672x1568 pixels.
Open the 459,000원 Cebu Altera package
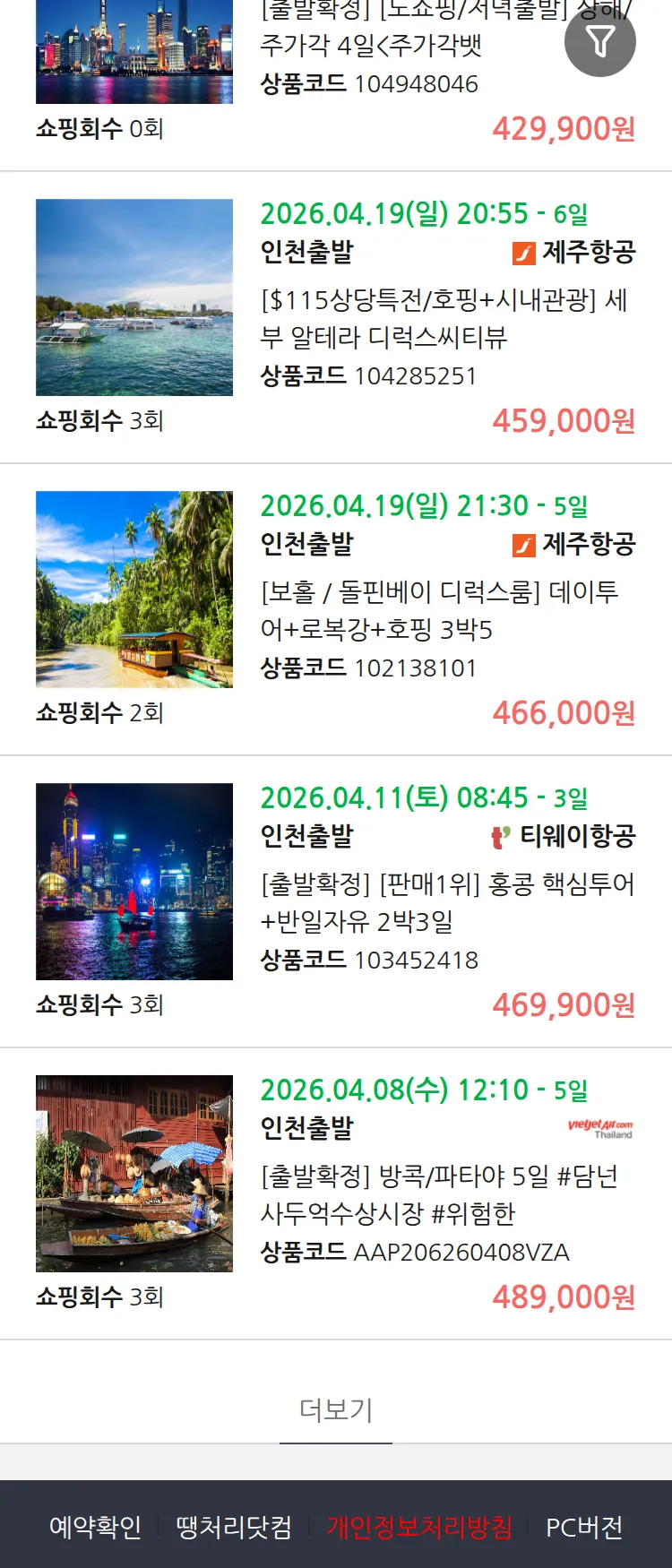(x=444, y=318)
